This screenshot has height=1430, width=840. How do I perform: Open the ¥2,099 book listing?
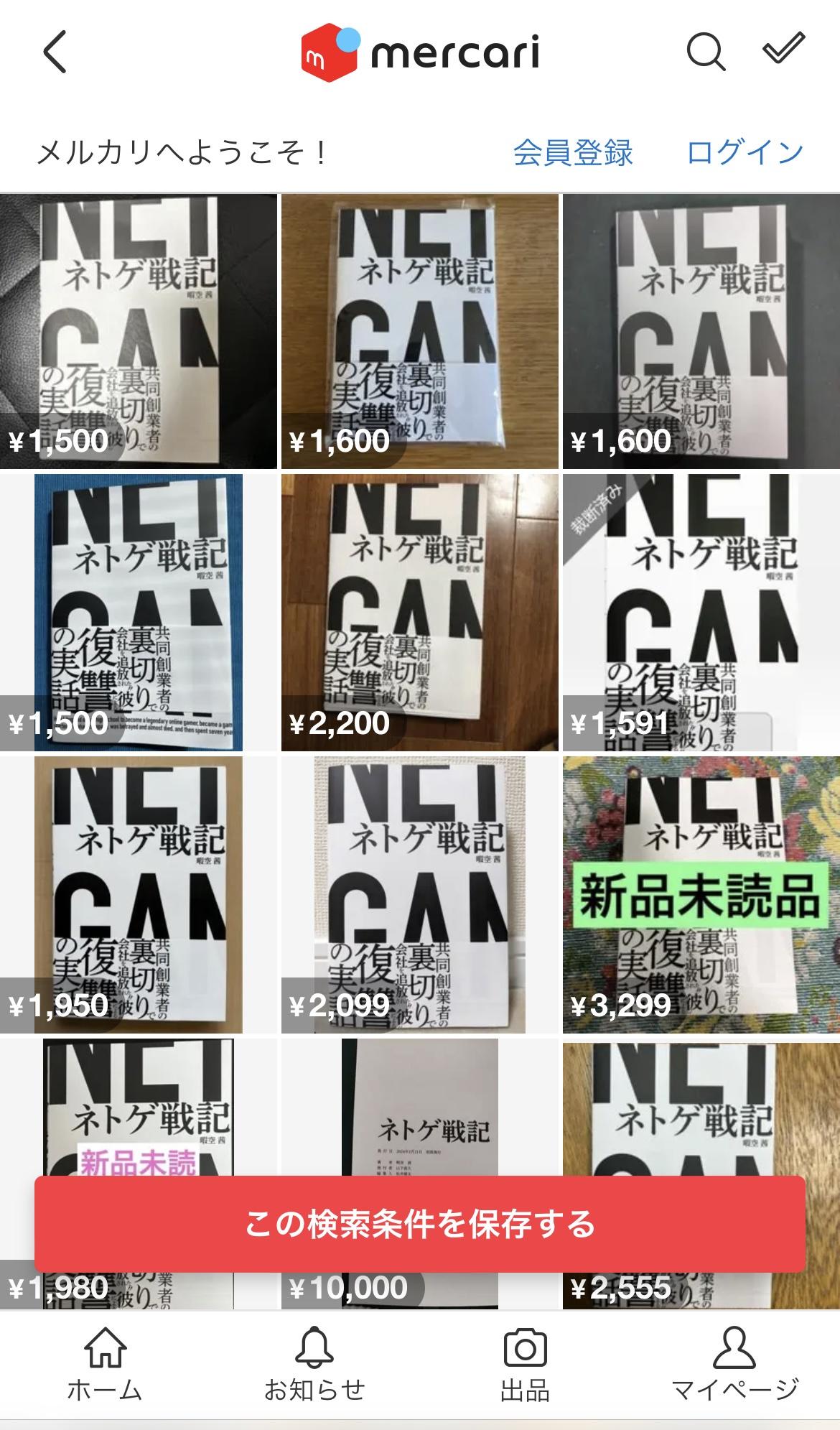coord(419,895)
